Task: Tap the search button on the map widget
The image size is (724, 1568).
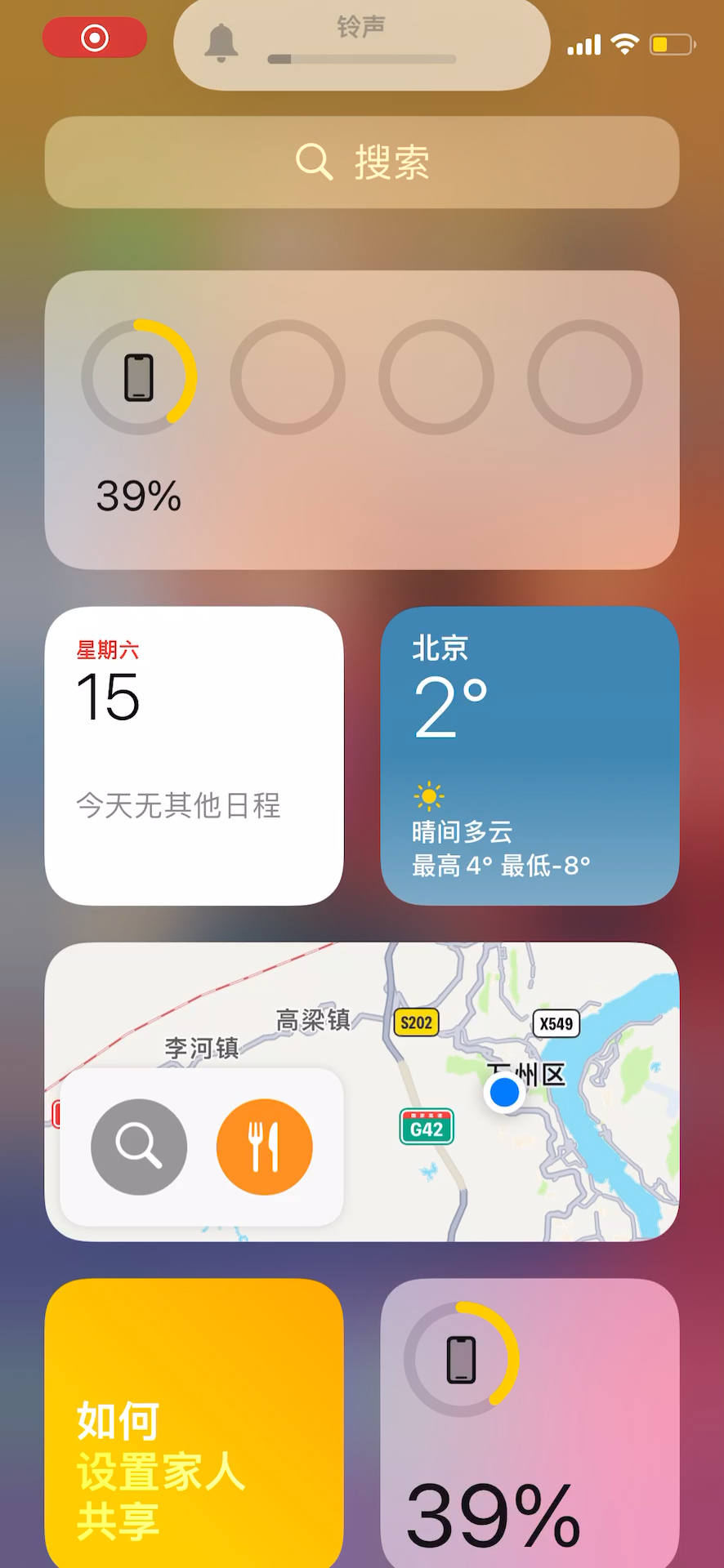Action: tap(139, 1147)
